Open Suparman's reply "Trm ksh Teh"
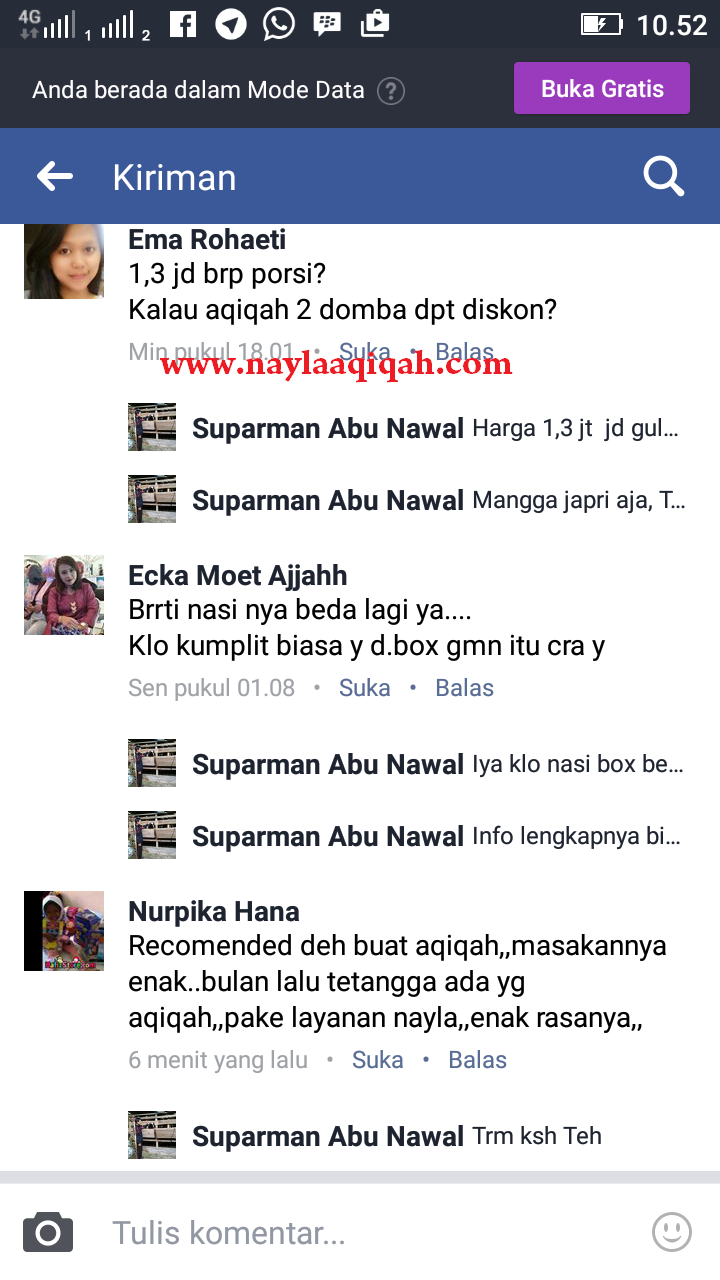The width and height of the screenshot is (720, 1280). click(x=396, y=1136)
